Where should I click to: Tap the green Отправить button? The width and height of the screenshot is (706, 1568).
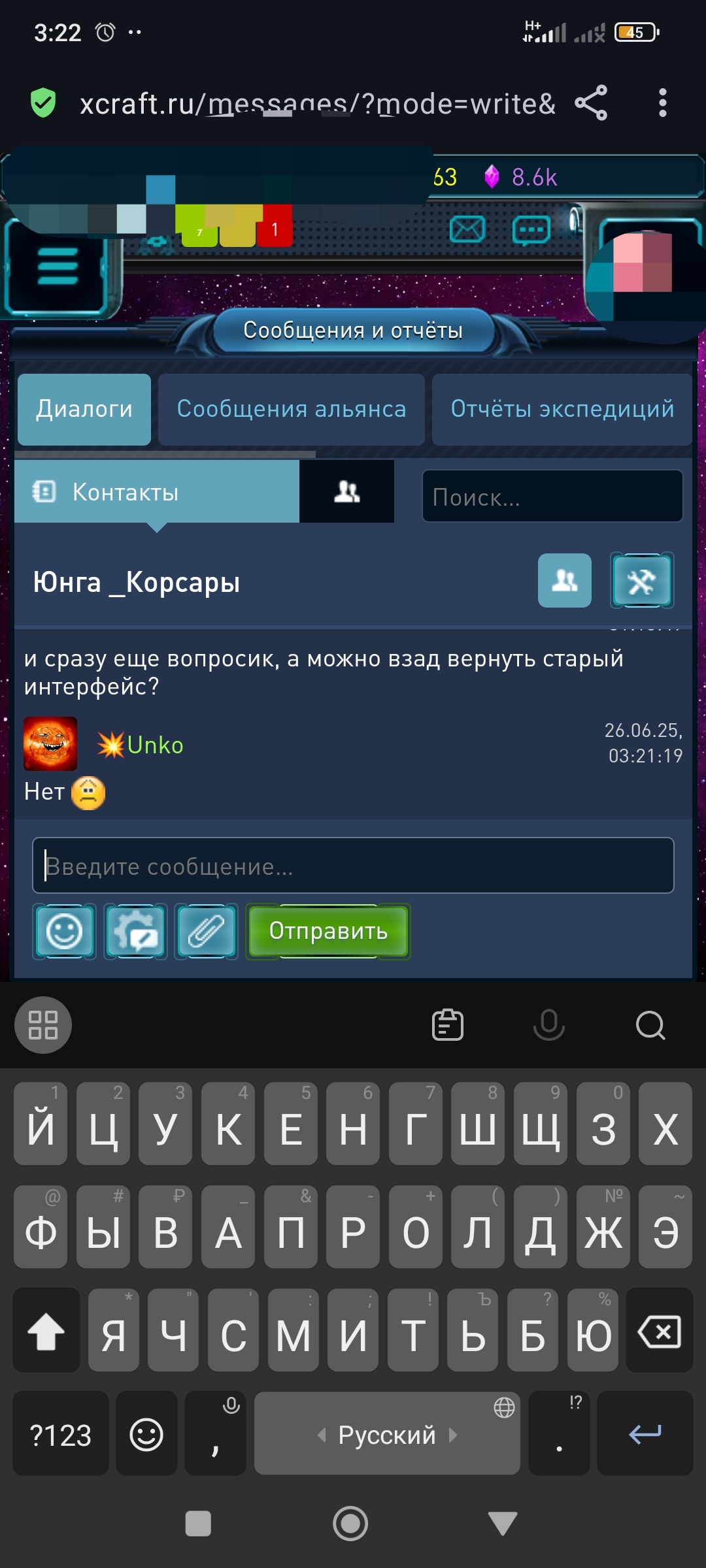(x=328, y=932)
